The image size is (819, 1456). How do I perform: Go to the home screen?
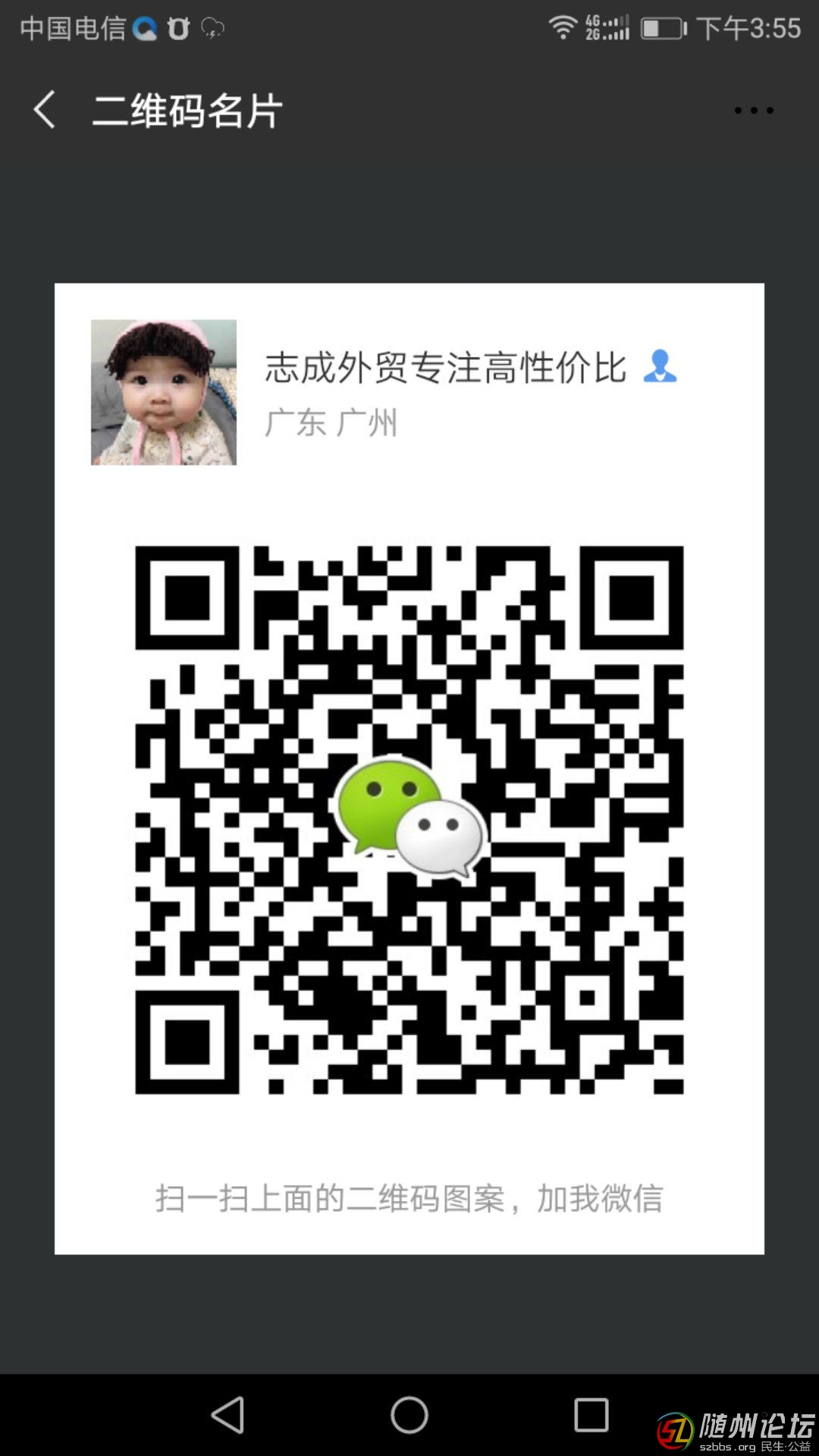point(409,1415)
